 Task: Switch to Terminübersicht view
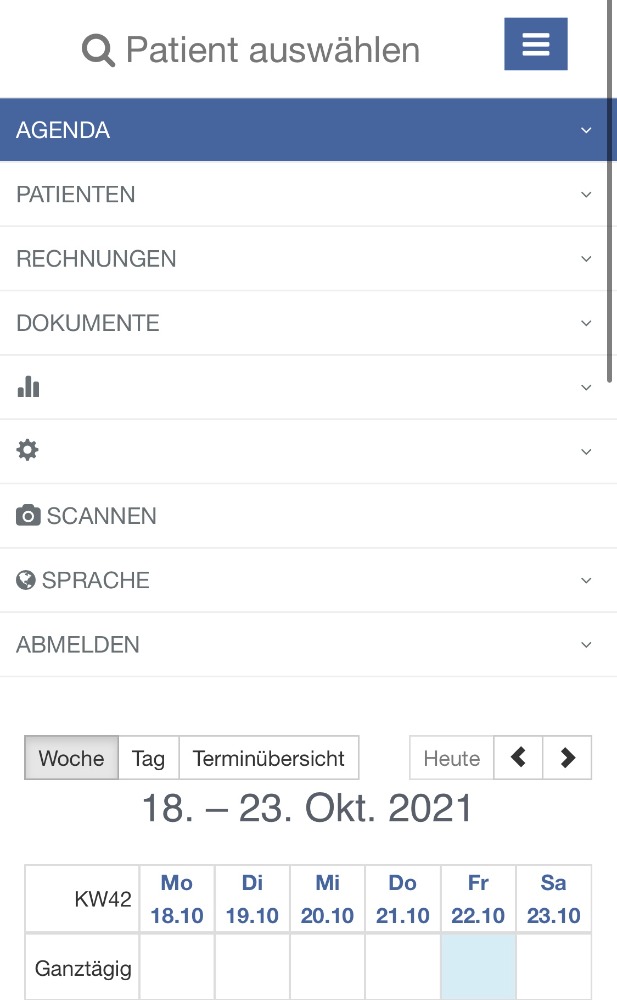pyautogui.click(x=269, y=758)
